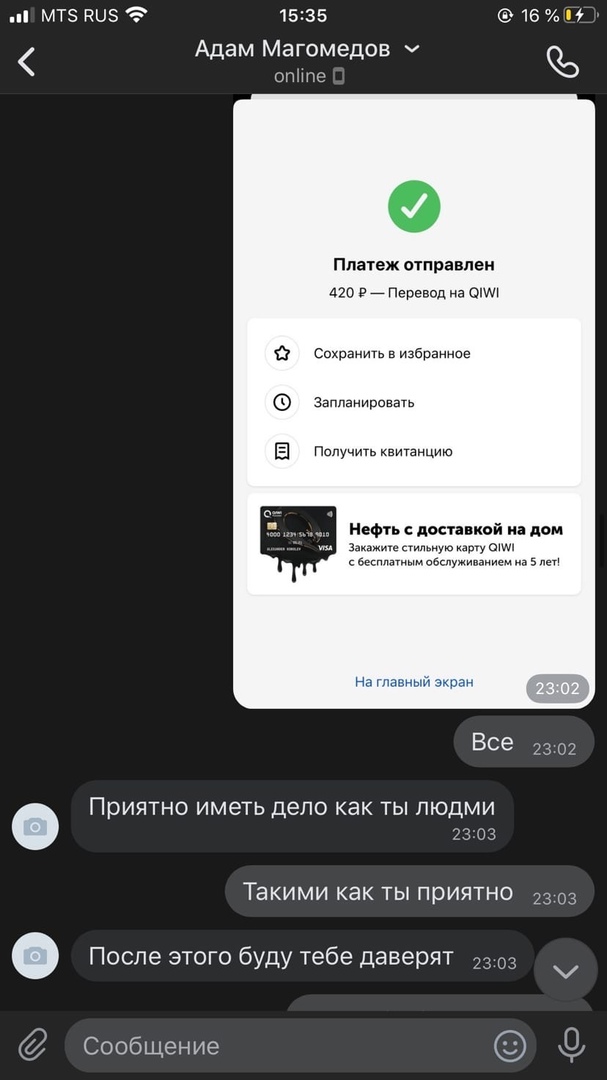
Task: Record a voice message
Action: pyautogui.click(x=571, y=1046)
